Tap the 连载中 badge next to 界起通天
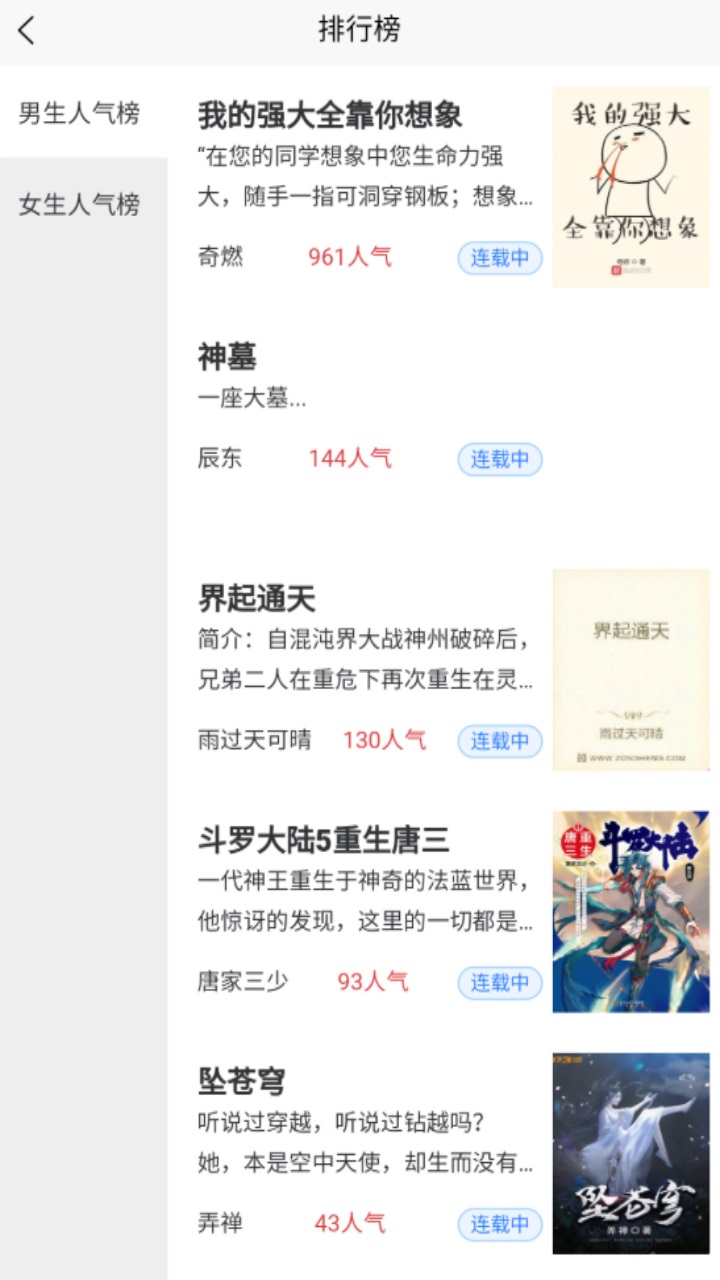Image resolution: width=720 pixels, height=1280 pixels. tap(499, 741)
